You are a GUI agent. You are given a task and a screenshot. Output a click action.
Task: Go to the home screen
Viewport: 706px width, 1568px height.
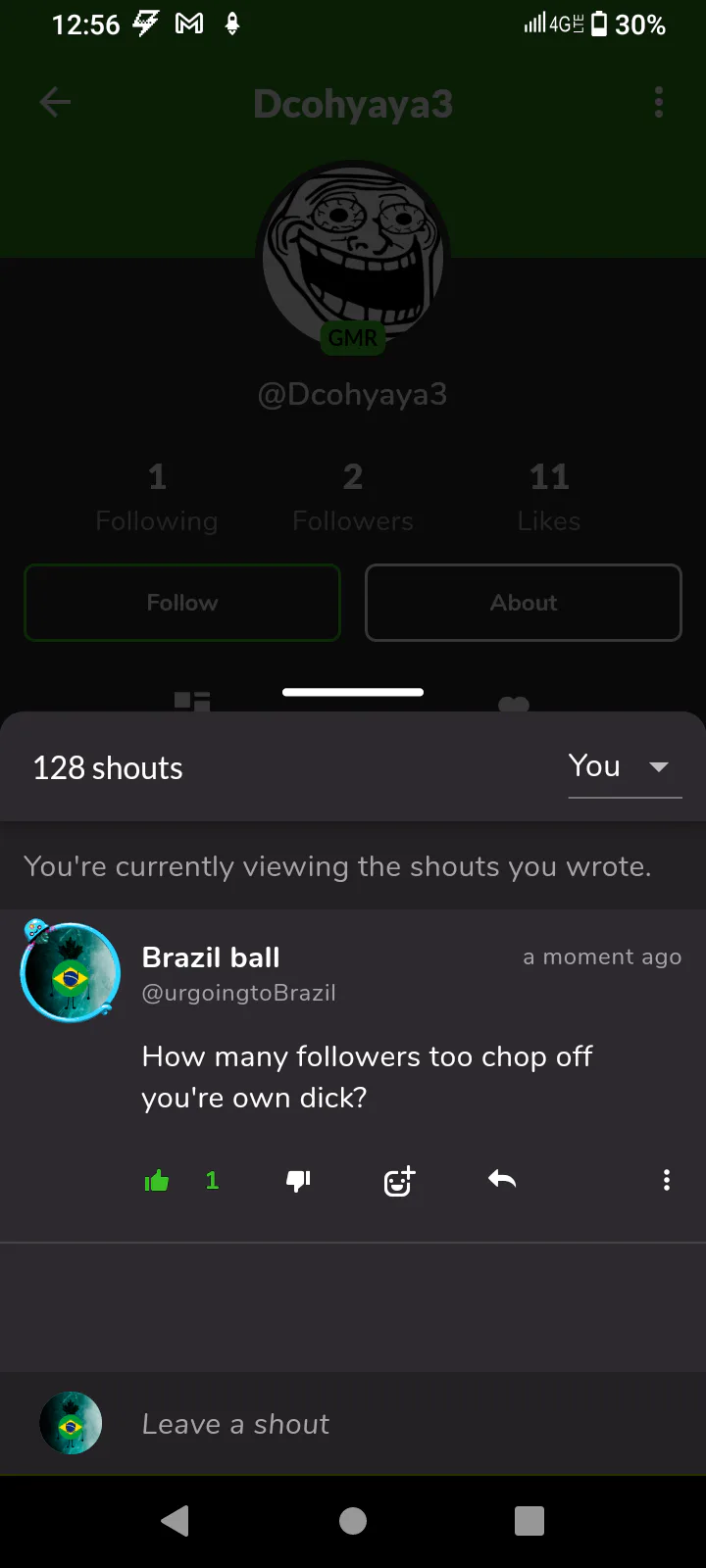(353, 1521)
